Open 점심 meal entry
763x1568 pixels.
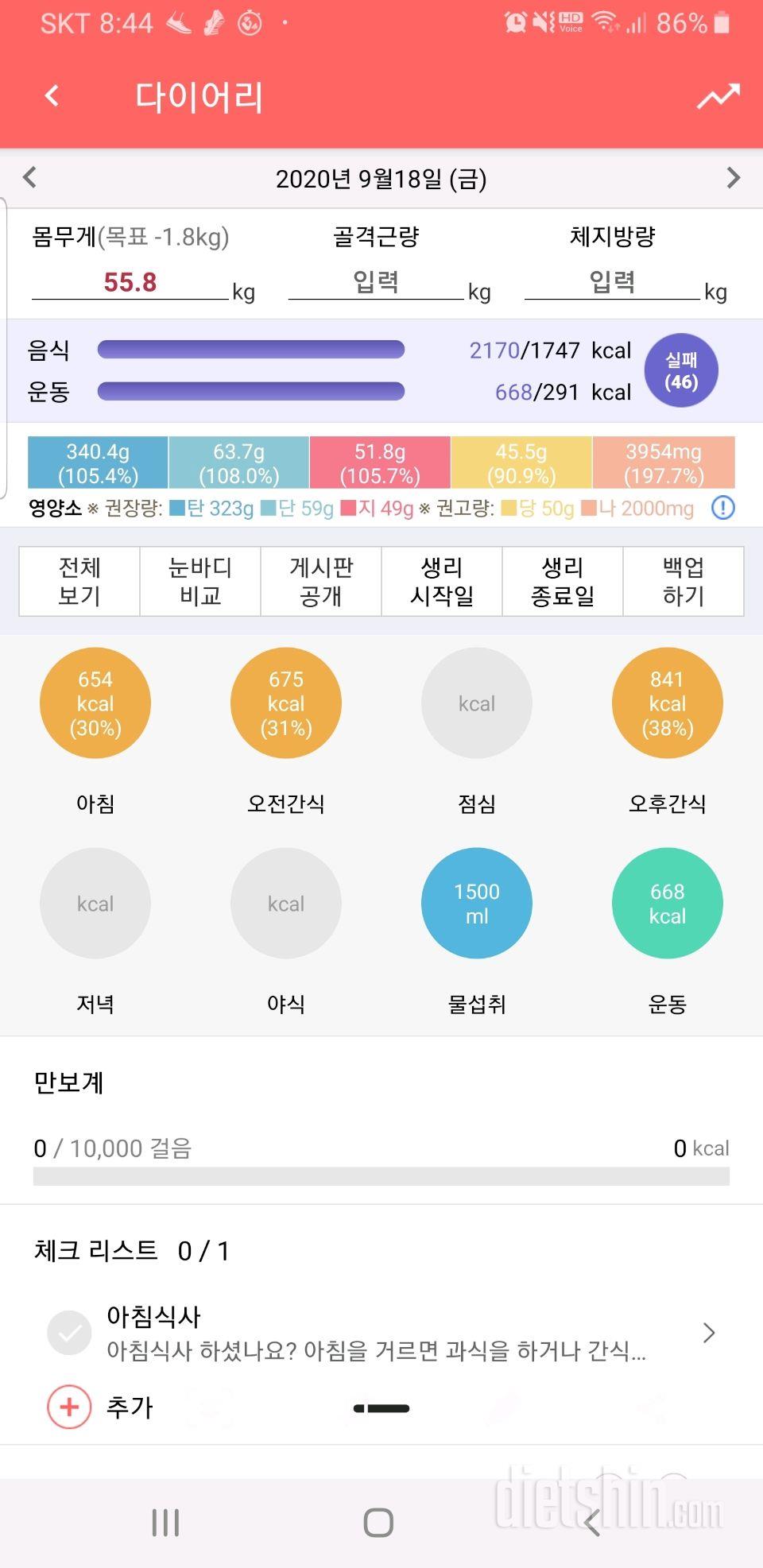pos(477,703)
